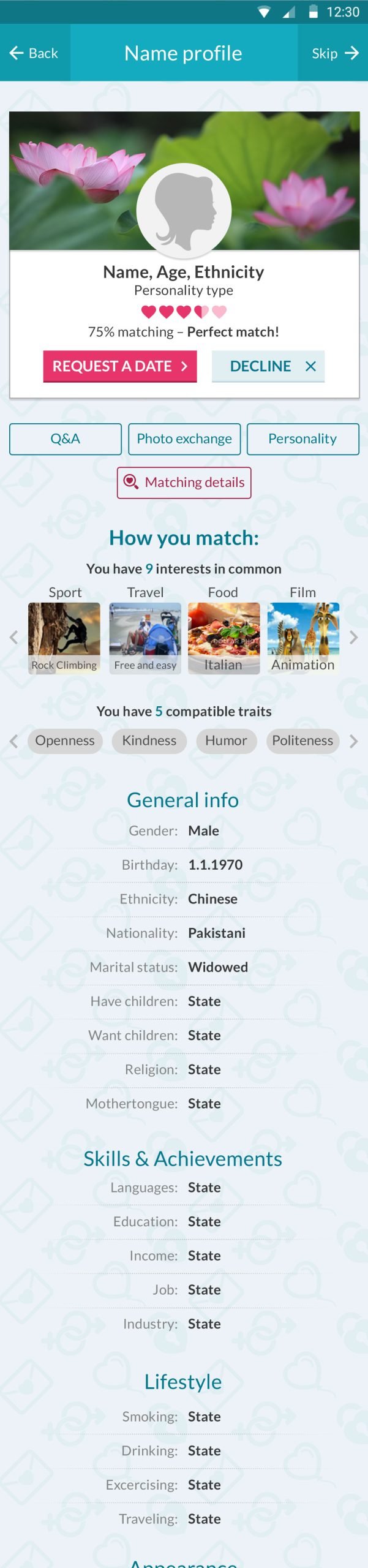Show previous common interests with left arrow
The image size is (368, 1568).
tap(14, 638)
